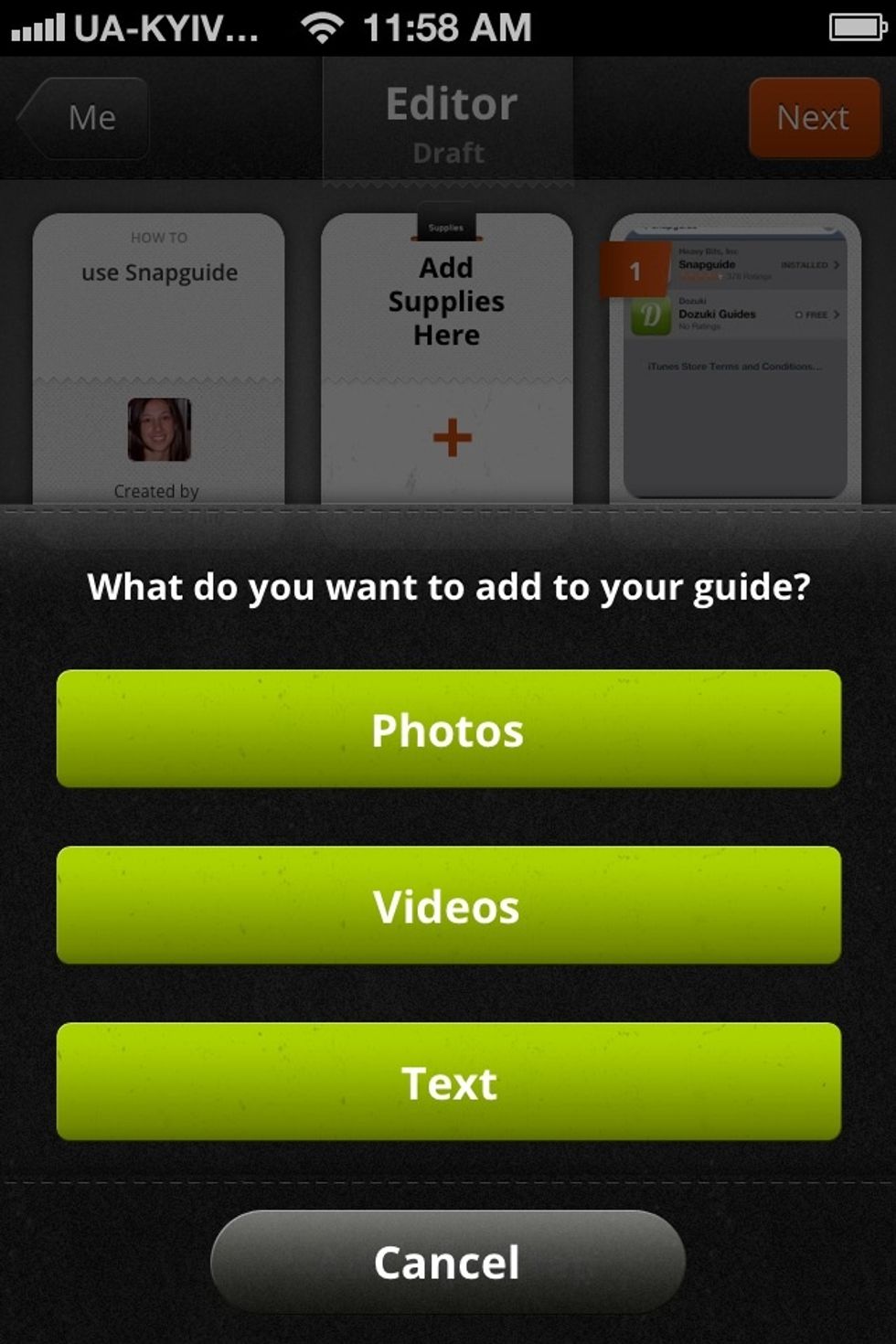Viewport: 896px width, 1344px height.
Task: Select the Videos option
Action: [448, 905]
